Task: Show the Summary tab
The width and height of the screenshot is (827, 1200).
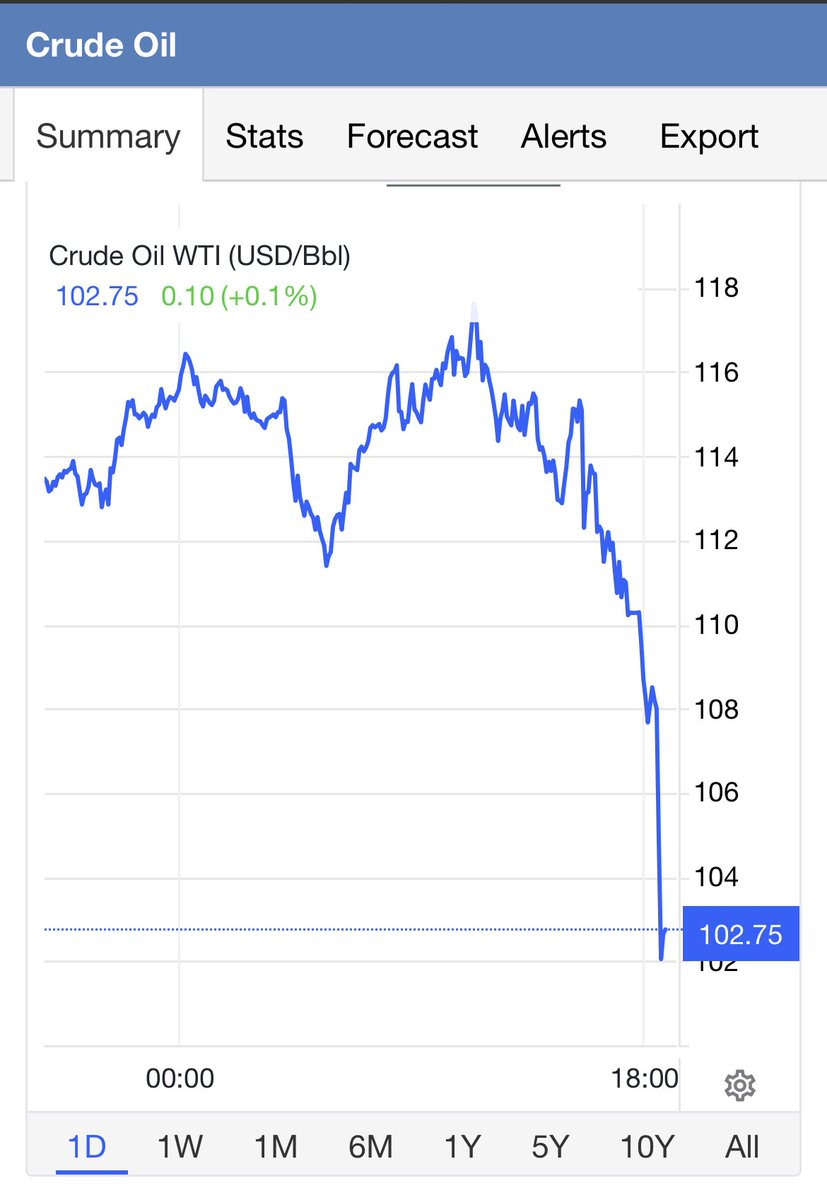Action: click(108, 136)
